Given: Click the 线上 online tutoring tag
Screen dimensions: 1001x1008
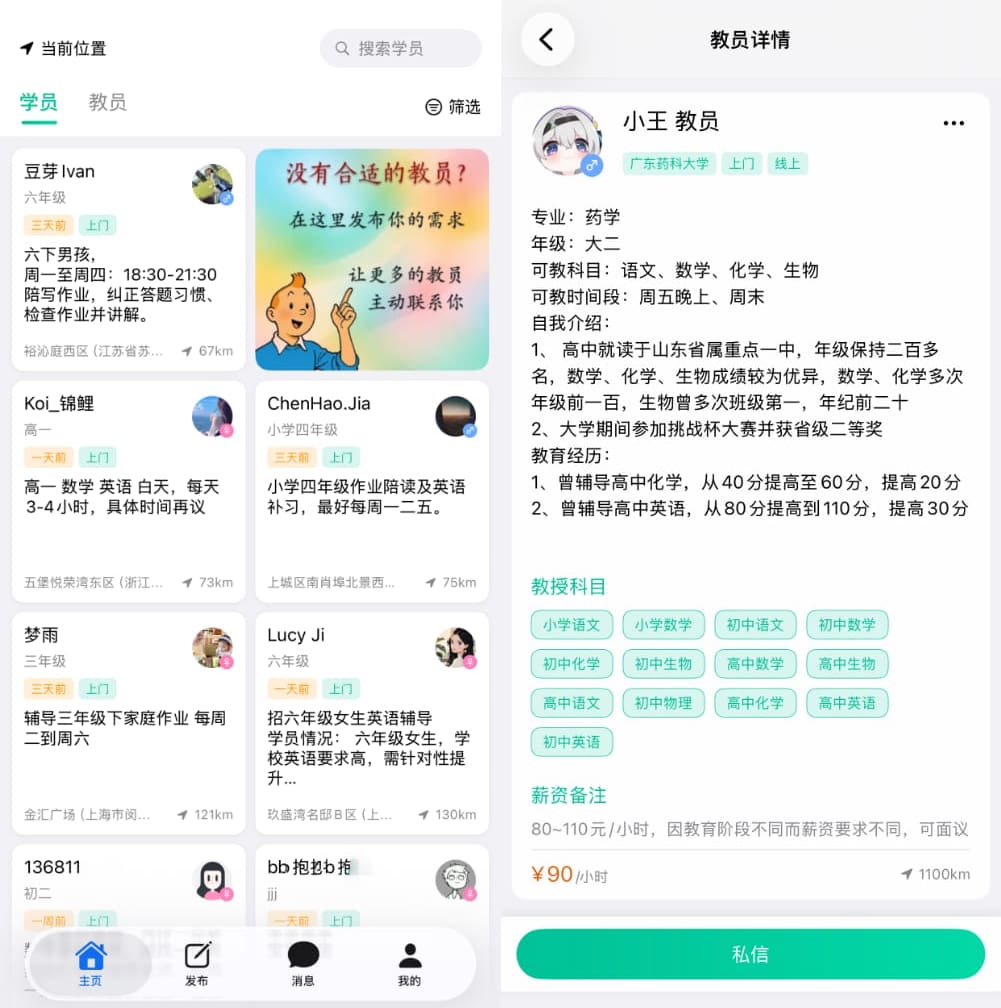Looking at the screenshot, I should [788, 164].
